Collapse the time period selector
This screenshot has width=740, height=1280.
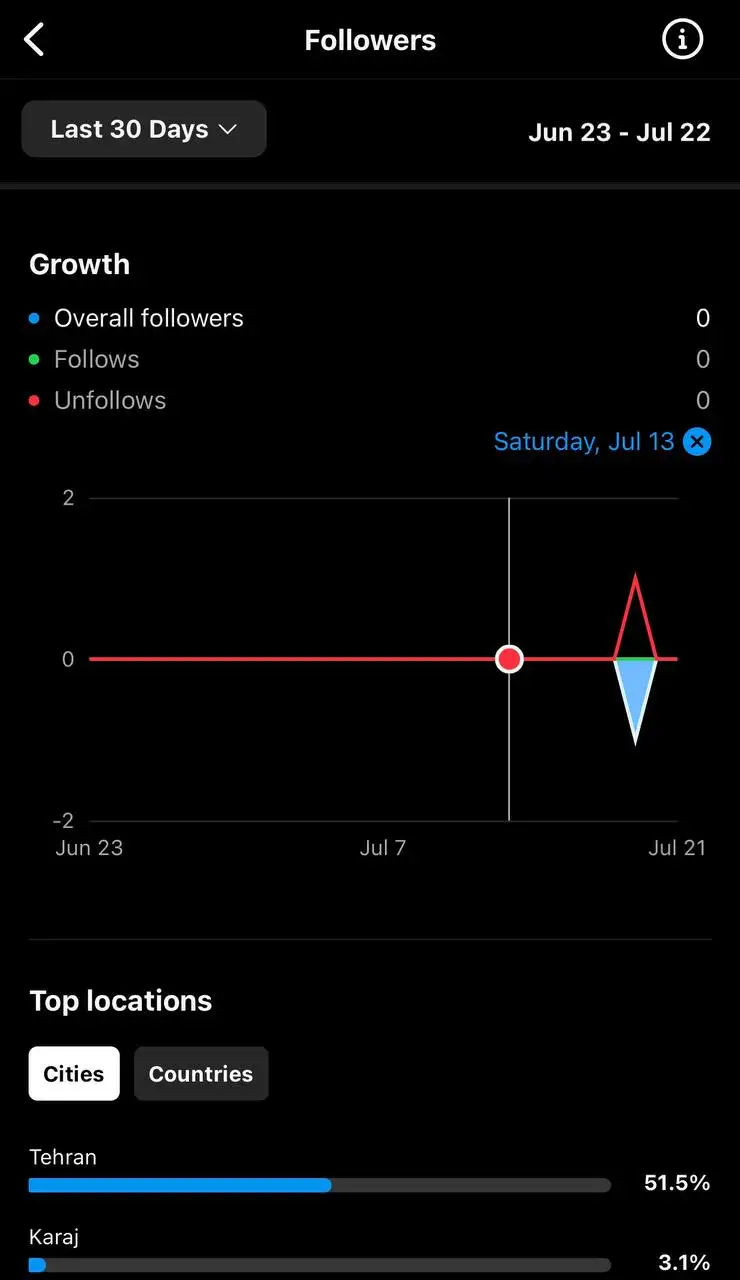coord(143,128)
